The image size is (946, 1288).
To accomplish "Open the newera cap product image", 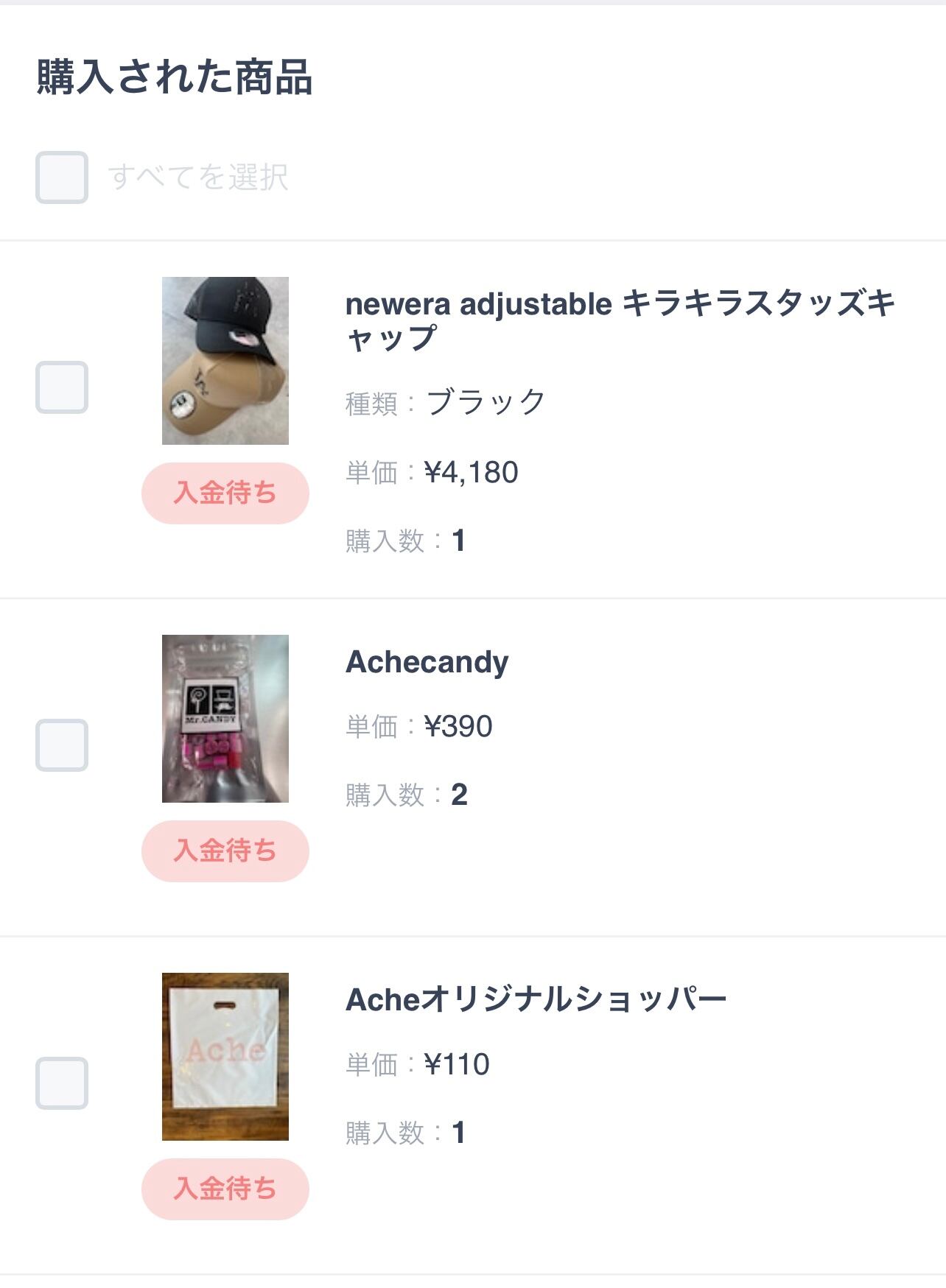I will (x=225, y=361).
